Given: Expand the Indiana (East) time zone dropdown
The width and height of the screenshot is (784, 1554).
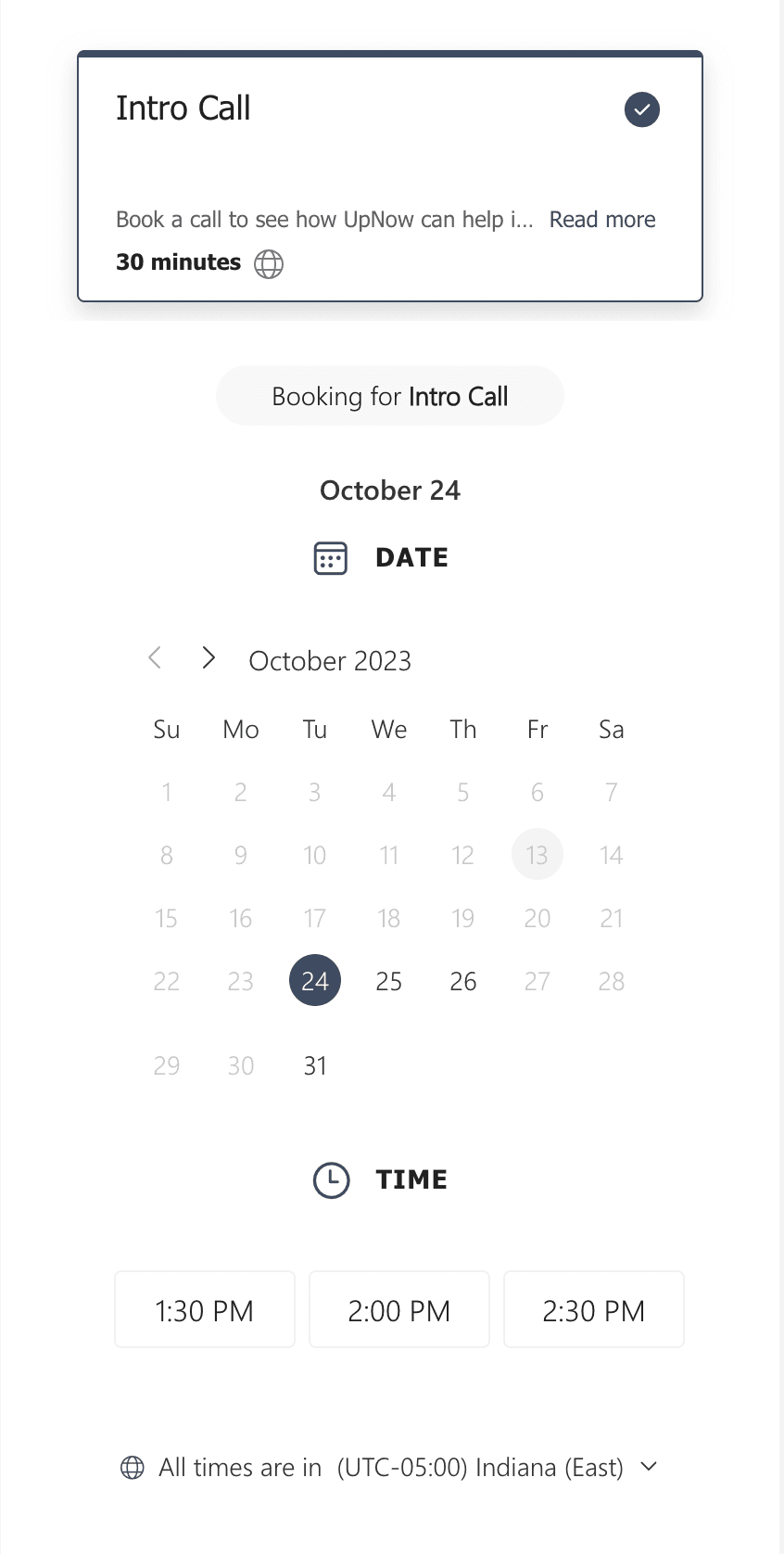Looking at the screenshot, I should 649,1467.
